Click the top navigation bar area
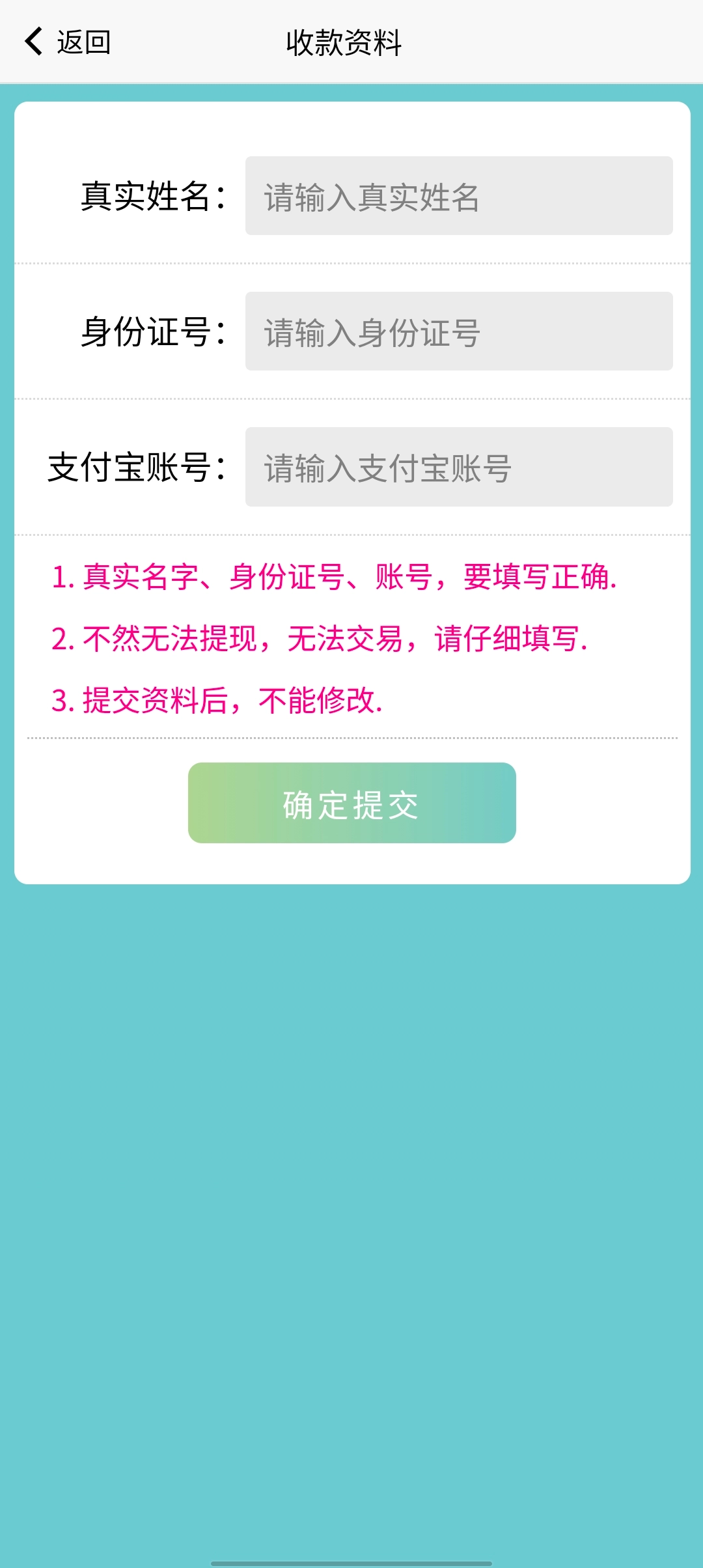 [351, 42]
